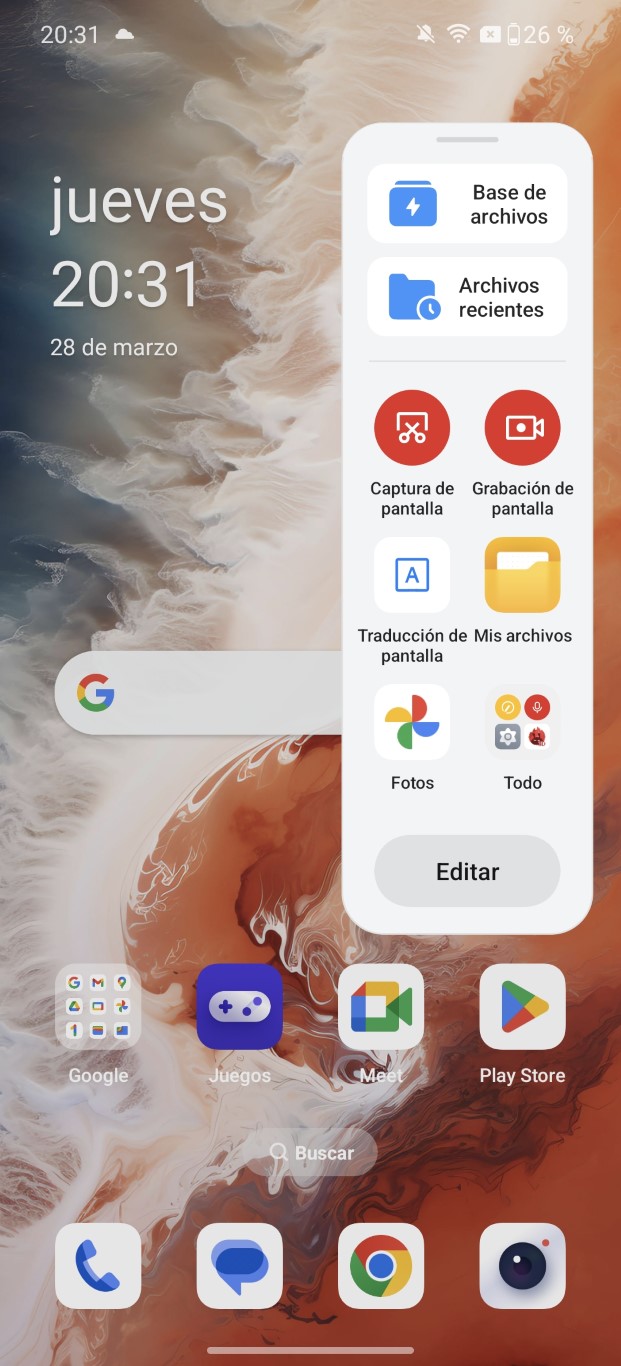This screenshot has width=621, height=1366.
Task: Open the Google search widget
Action: 200,693
